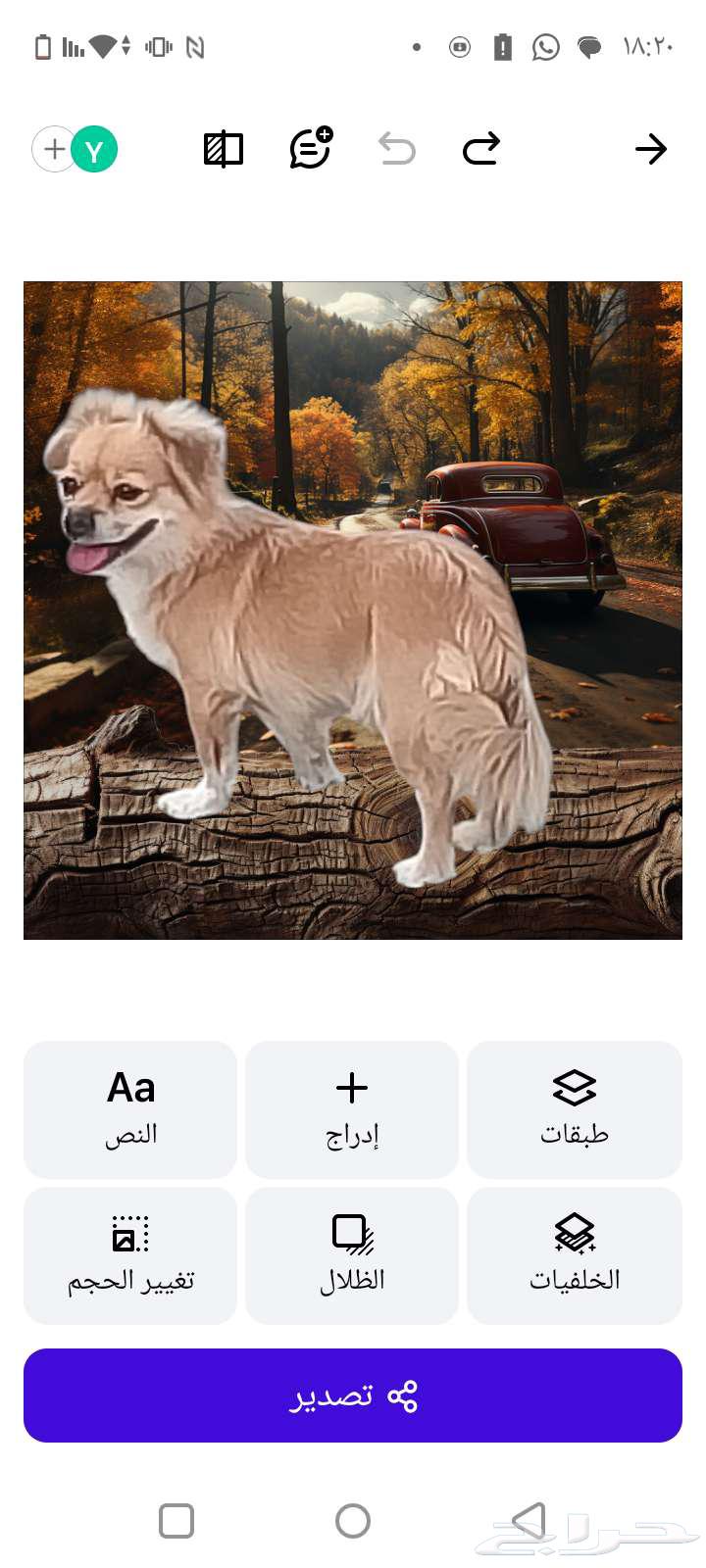The image size is (706, 1568).
Task: Tap the add collaborator plus icon
Action: coord(54,150)
